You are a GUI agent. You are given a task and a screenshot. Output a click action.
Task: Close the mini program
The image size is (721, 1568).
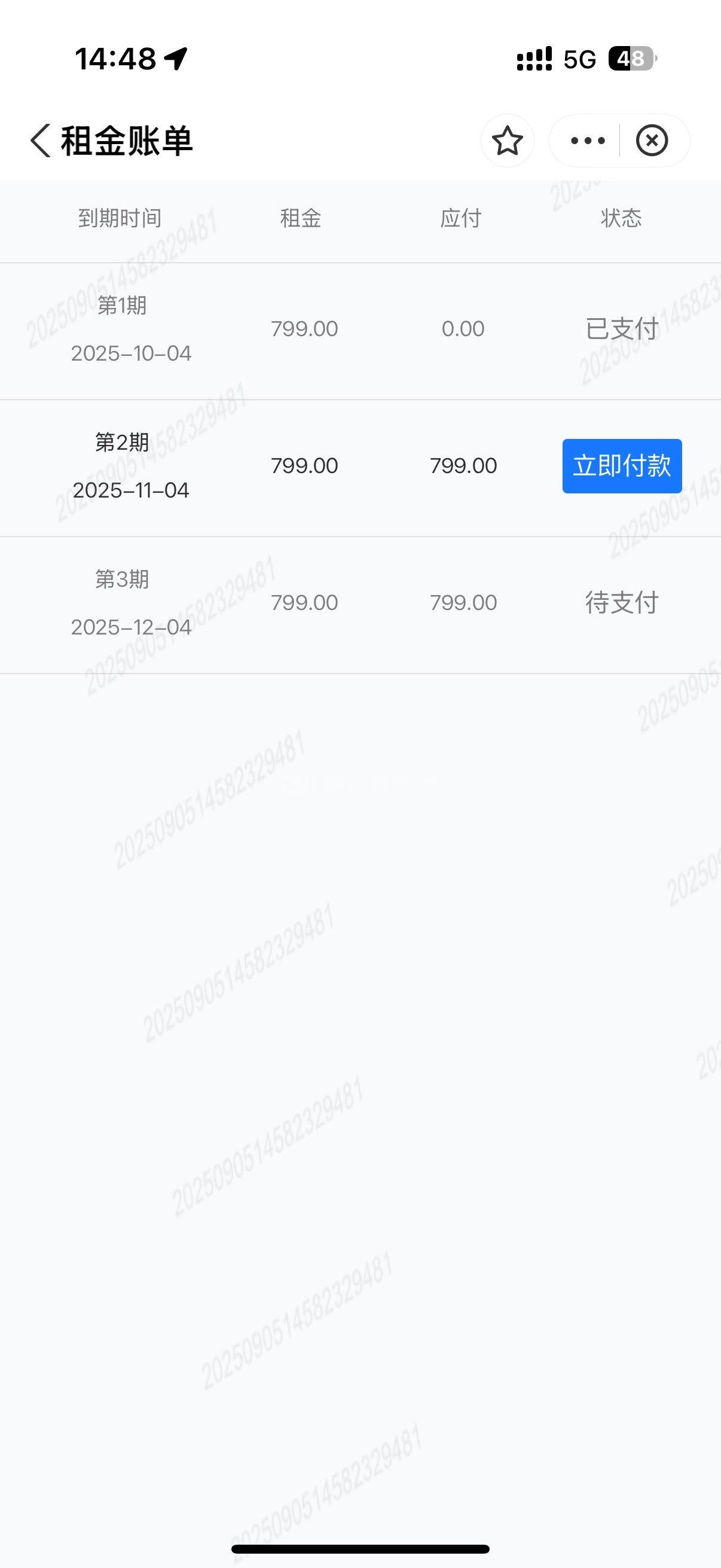click(x=652, y=141)
